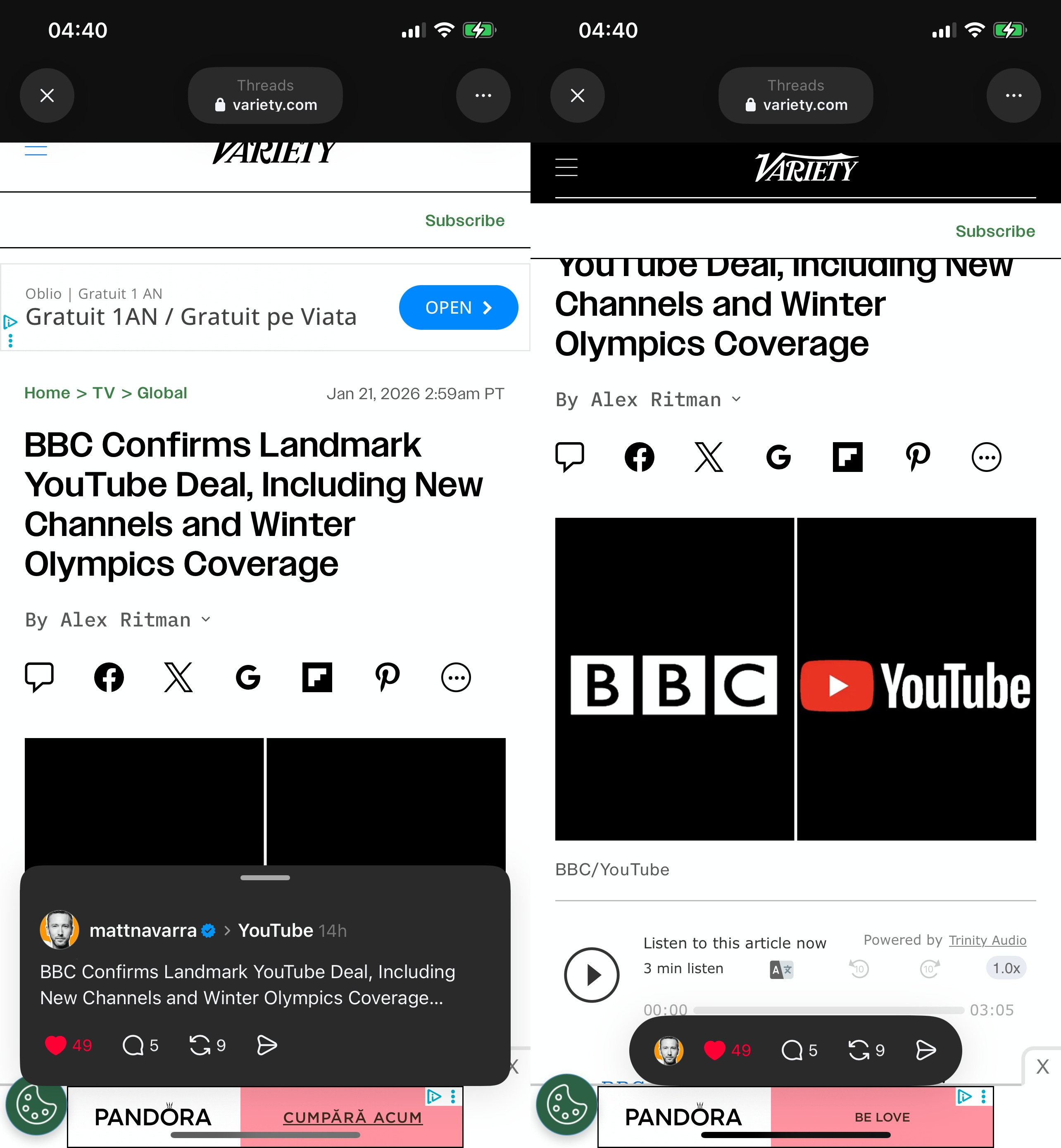Screen dimensions: 1061x1148
Task: Open the Pandora BE LOVE ad
Action: (882, 1117)
